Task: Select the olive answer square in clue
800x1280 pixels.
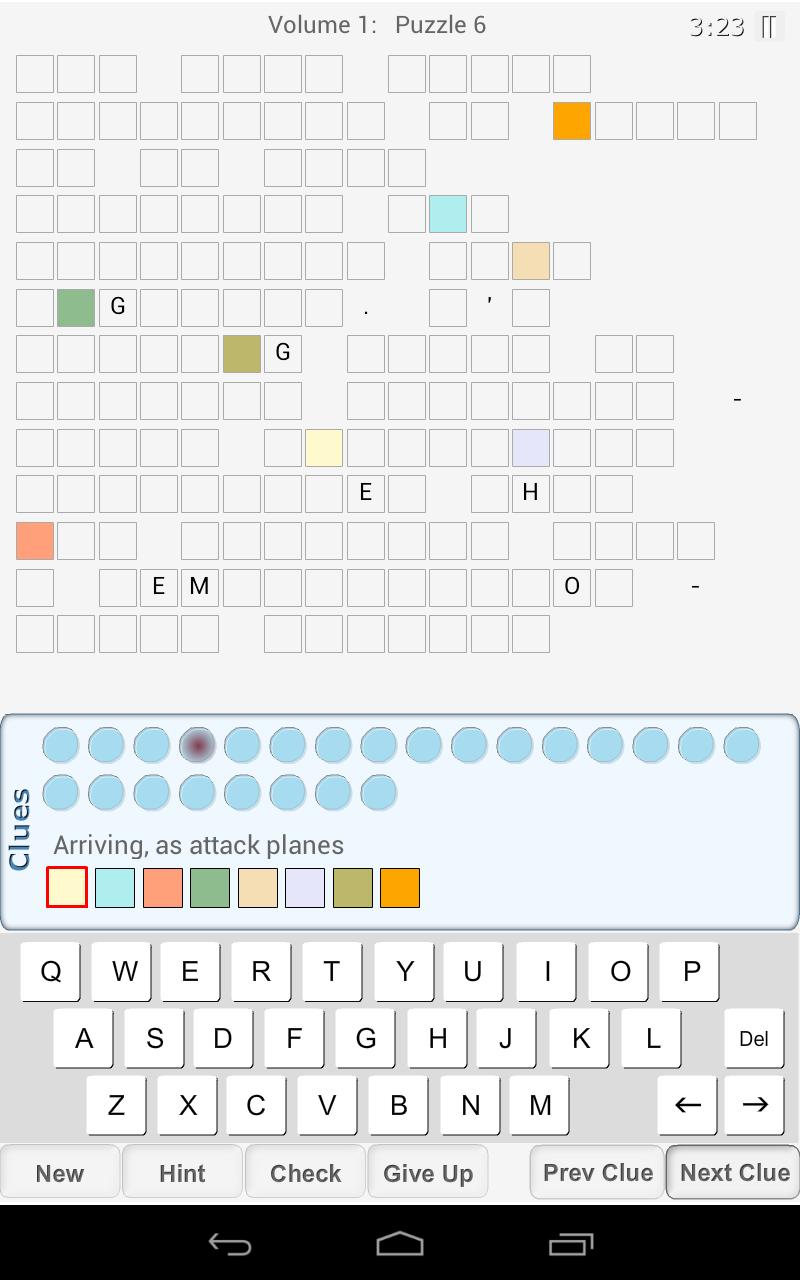Action: click(x=353, y=888)
